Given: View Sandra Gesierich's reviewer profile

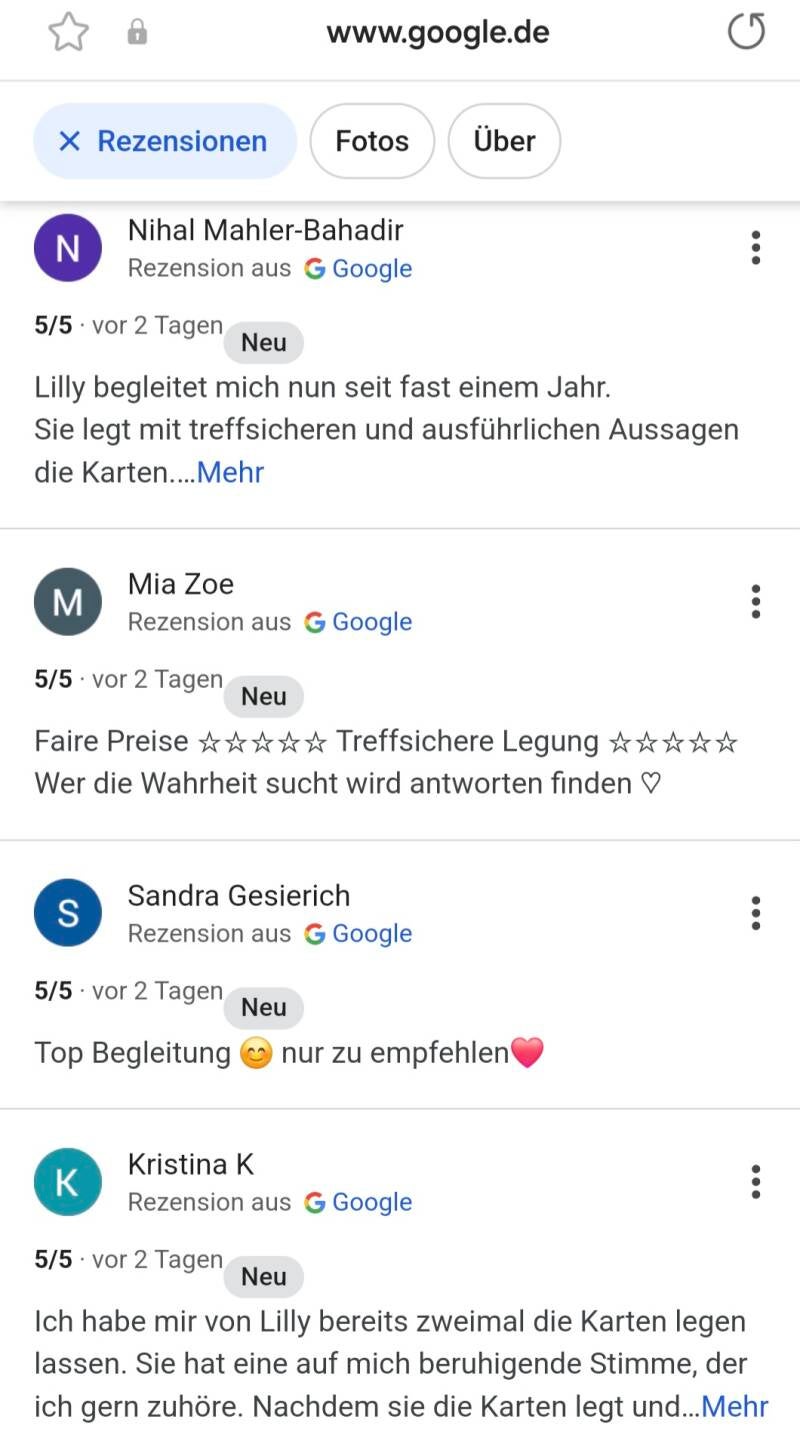Looking at the screenshot, I should pyautogui.click(x=239, y=895).
